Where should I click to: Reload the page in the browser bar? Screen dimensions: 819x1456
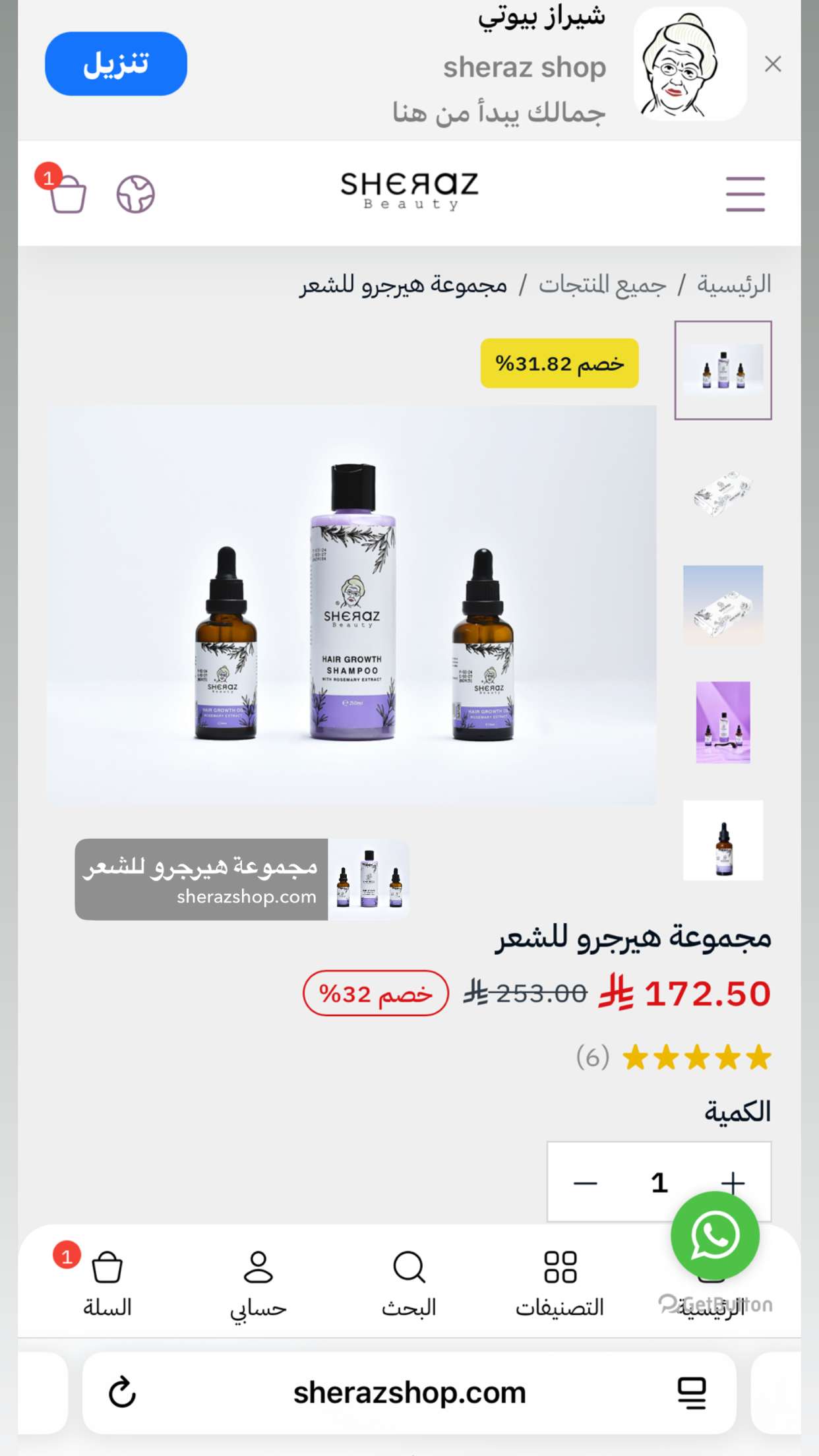pyautogui.click(x=122, y=1393)
